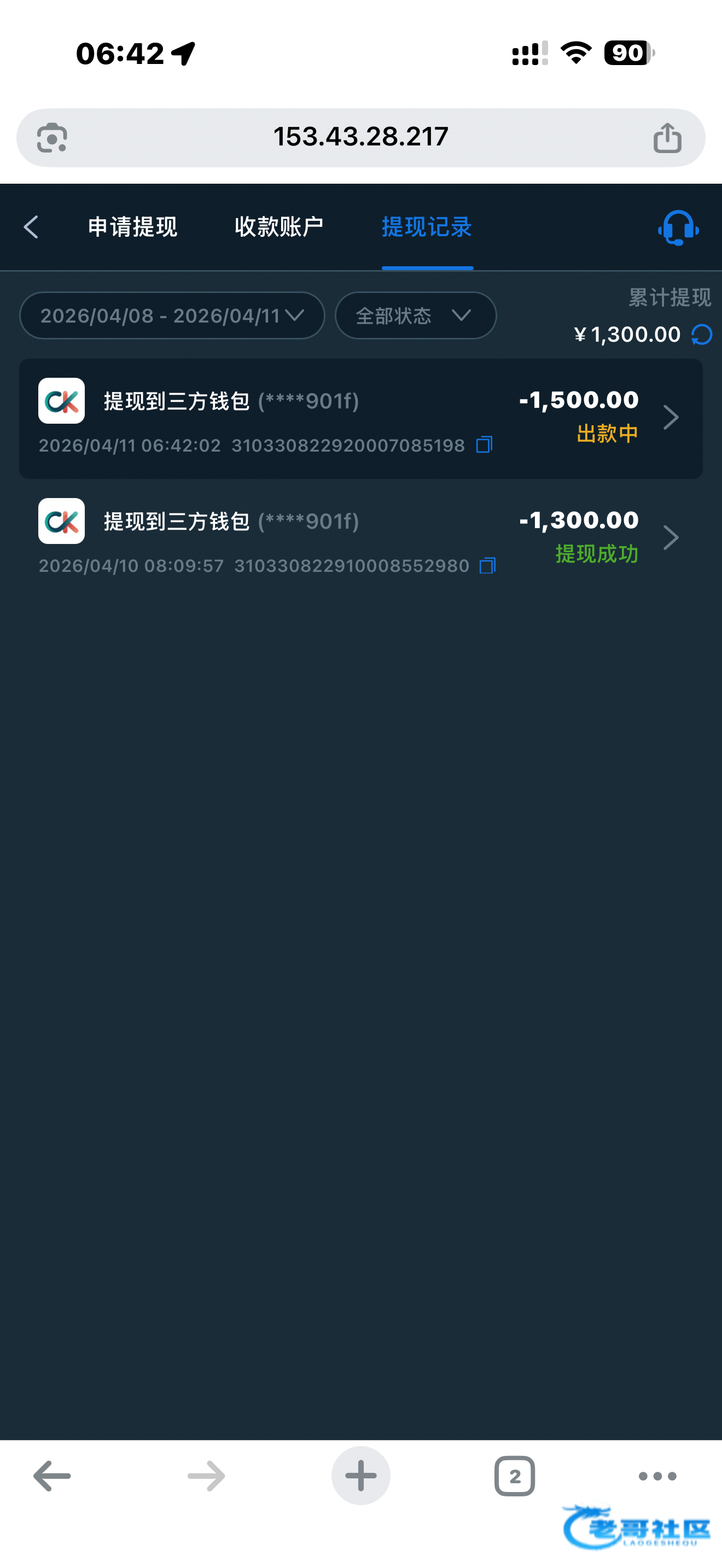
Task: Open the -1,300.00 提现成功 withdrawal record
Action: pyautogui.click(x=361, y=538)
